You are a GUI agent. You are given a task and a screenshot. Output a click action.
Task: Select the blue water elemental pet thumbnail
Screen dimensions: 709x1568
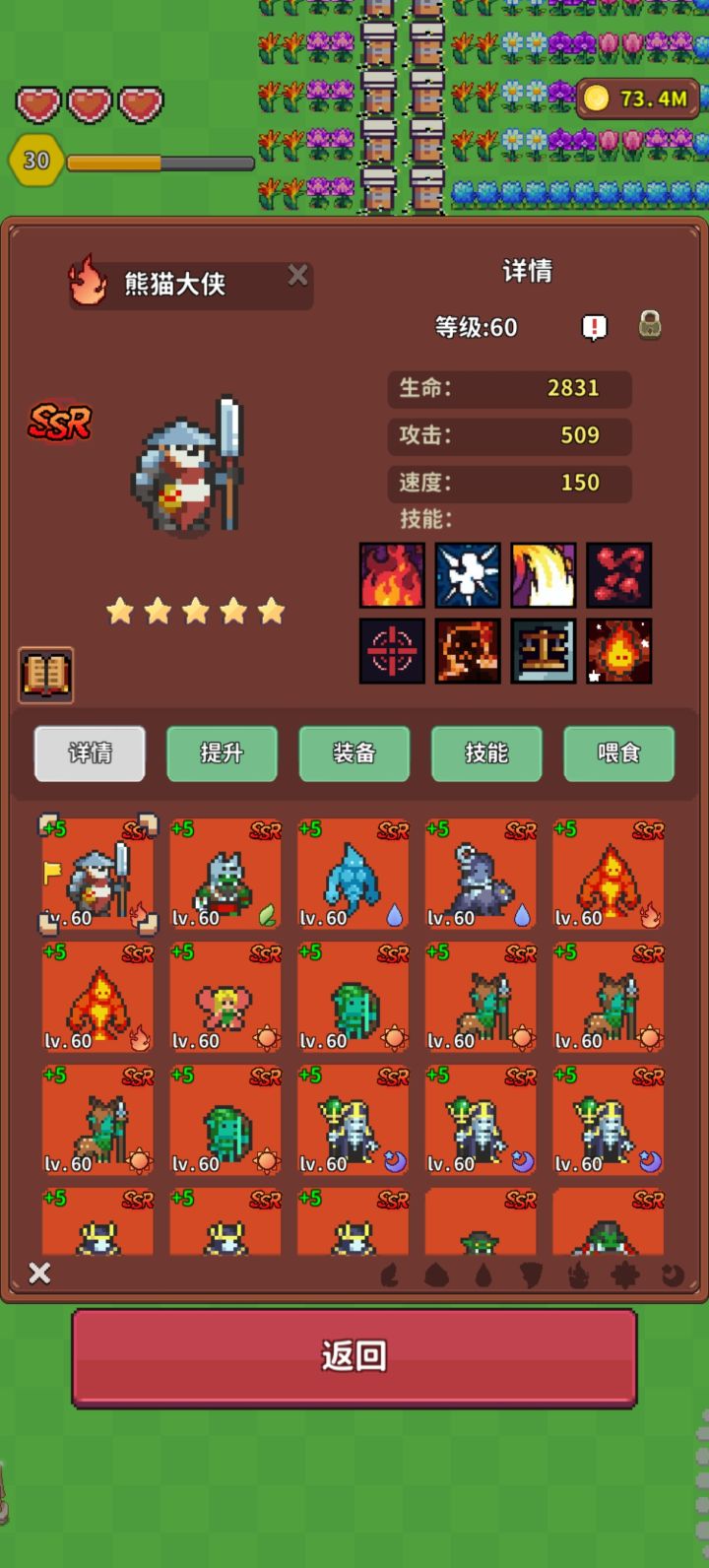(x=353, y=875)
